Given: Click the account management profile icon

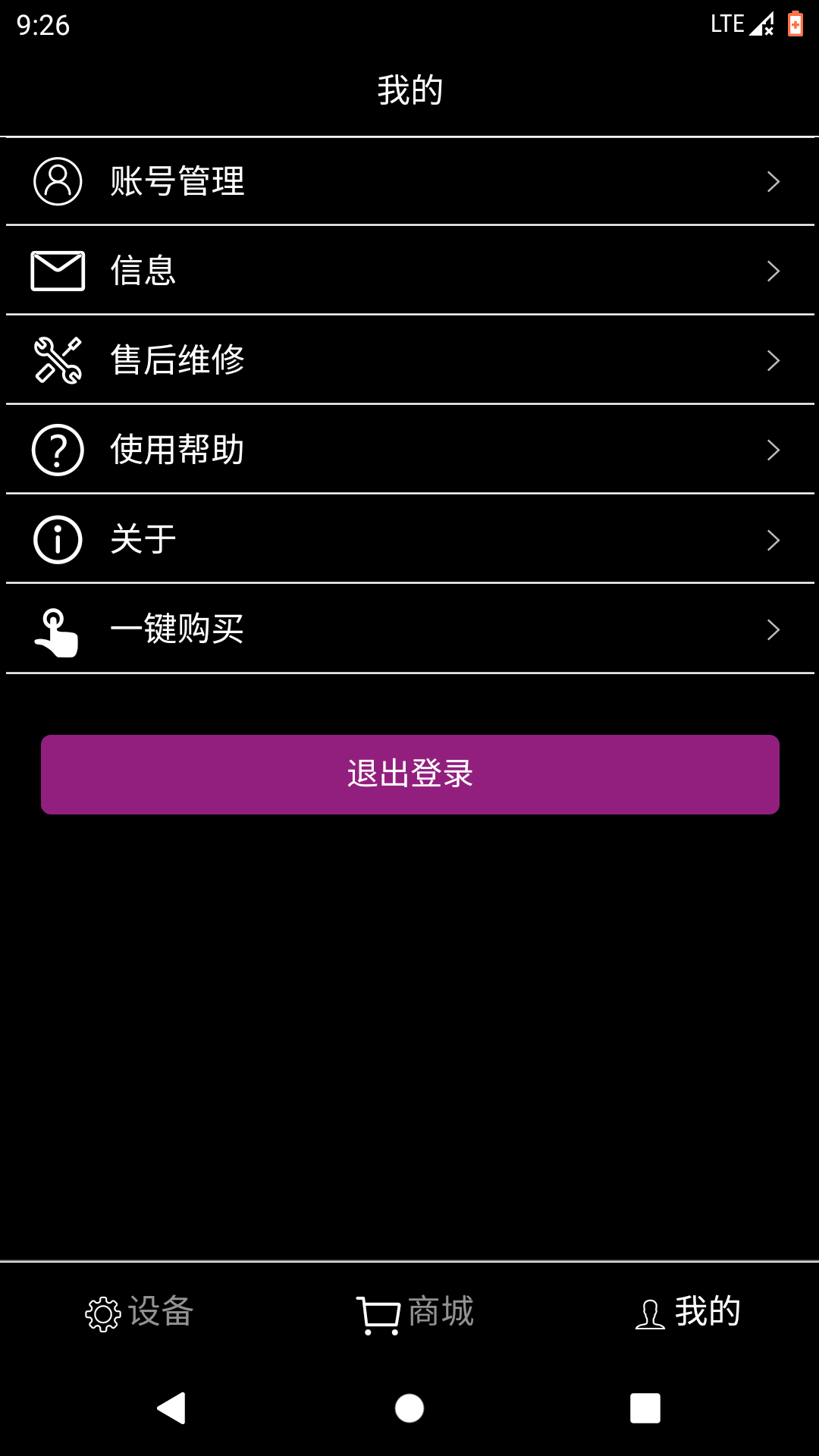Looking at the screenshot, I should point(57,180).
